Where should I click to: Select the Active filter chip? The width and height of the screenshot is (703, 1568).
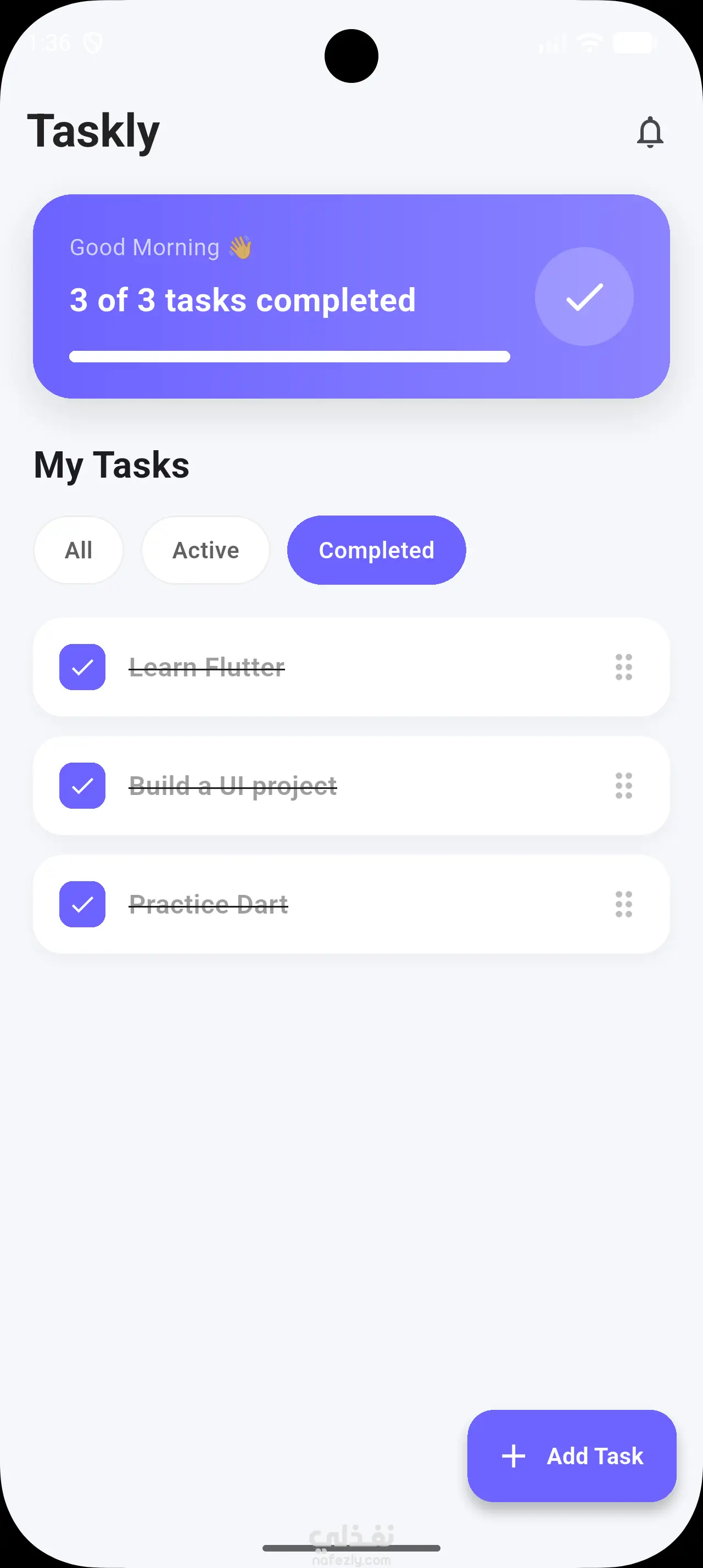click(206, 550)
